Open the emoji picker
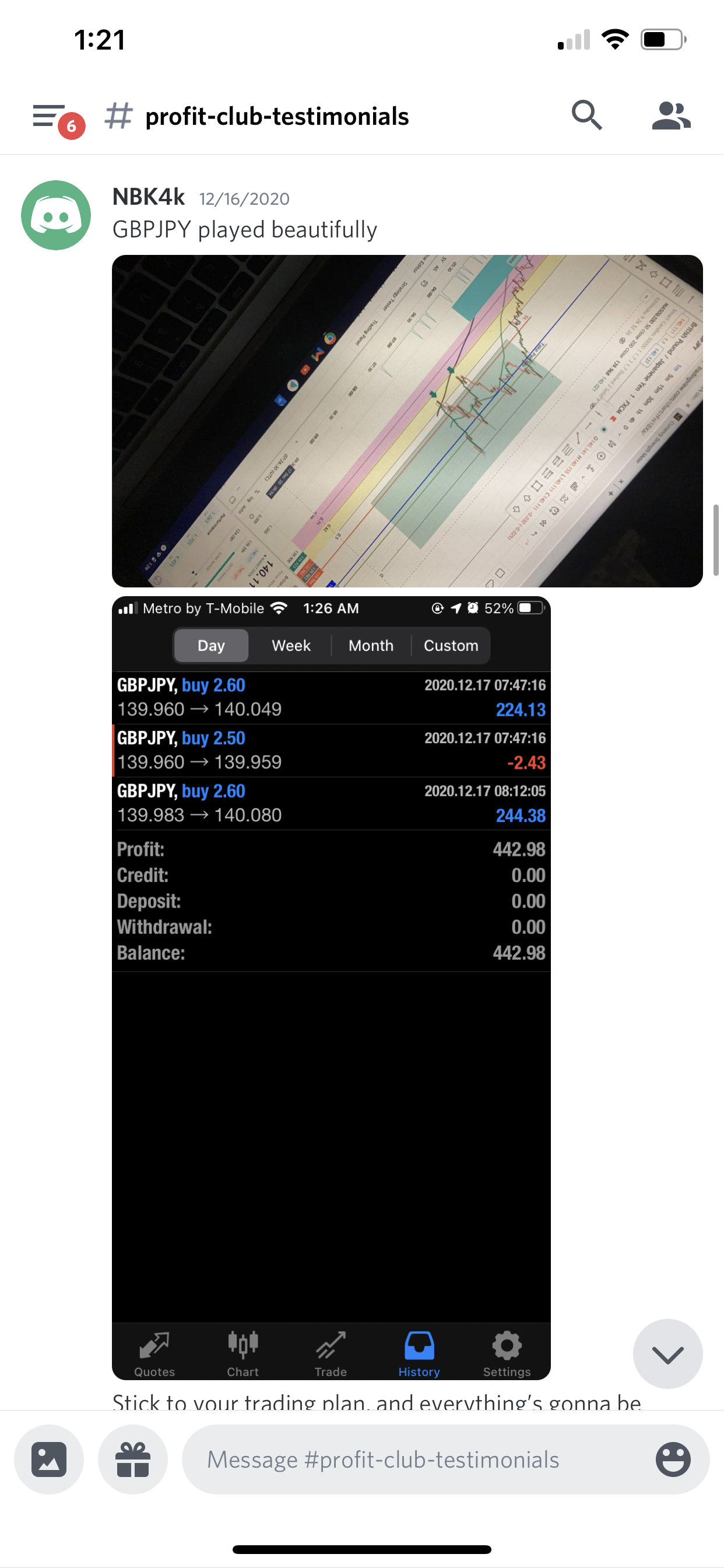The width and height of the screenshot is (724, 1568). tap(673, 1459)
